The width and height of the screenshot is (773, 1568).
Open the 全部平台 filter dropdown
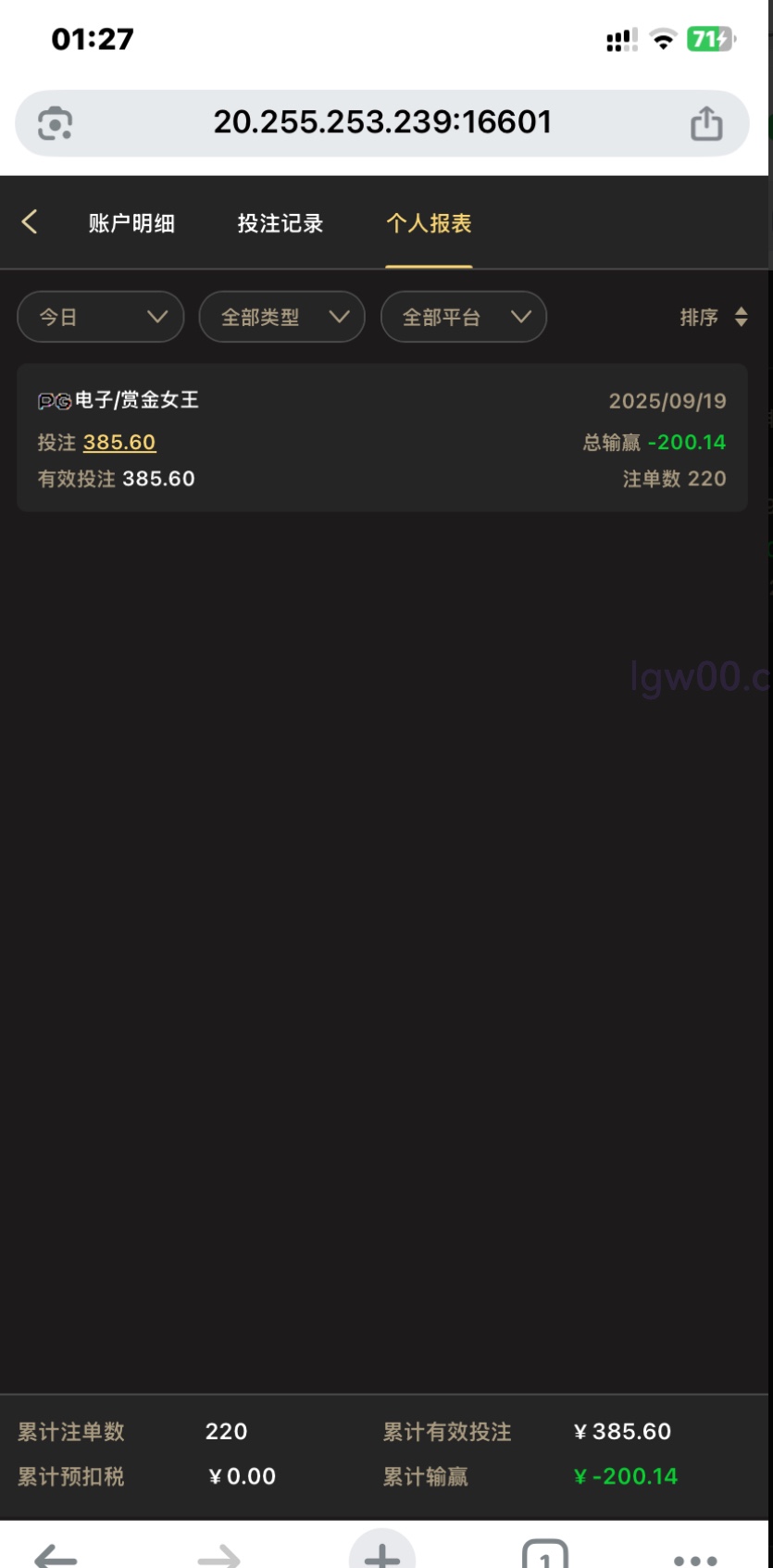[x=464, y=317]
